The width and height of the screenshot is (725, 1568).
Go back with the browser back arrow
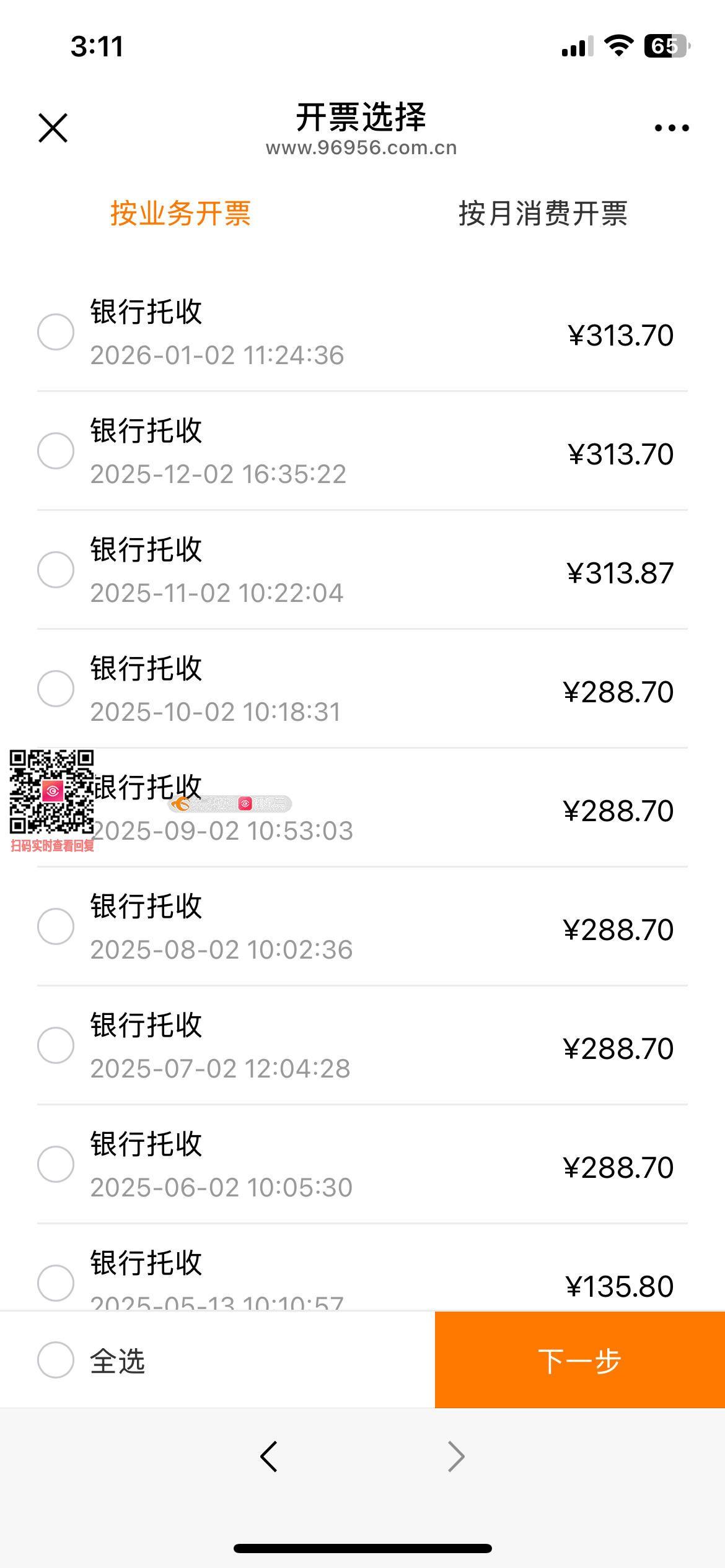click(x=269, y=1456)
